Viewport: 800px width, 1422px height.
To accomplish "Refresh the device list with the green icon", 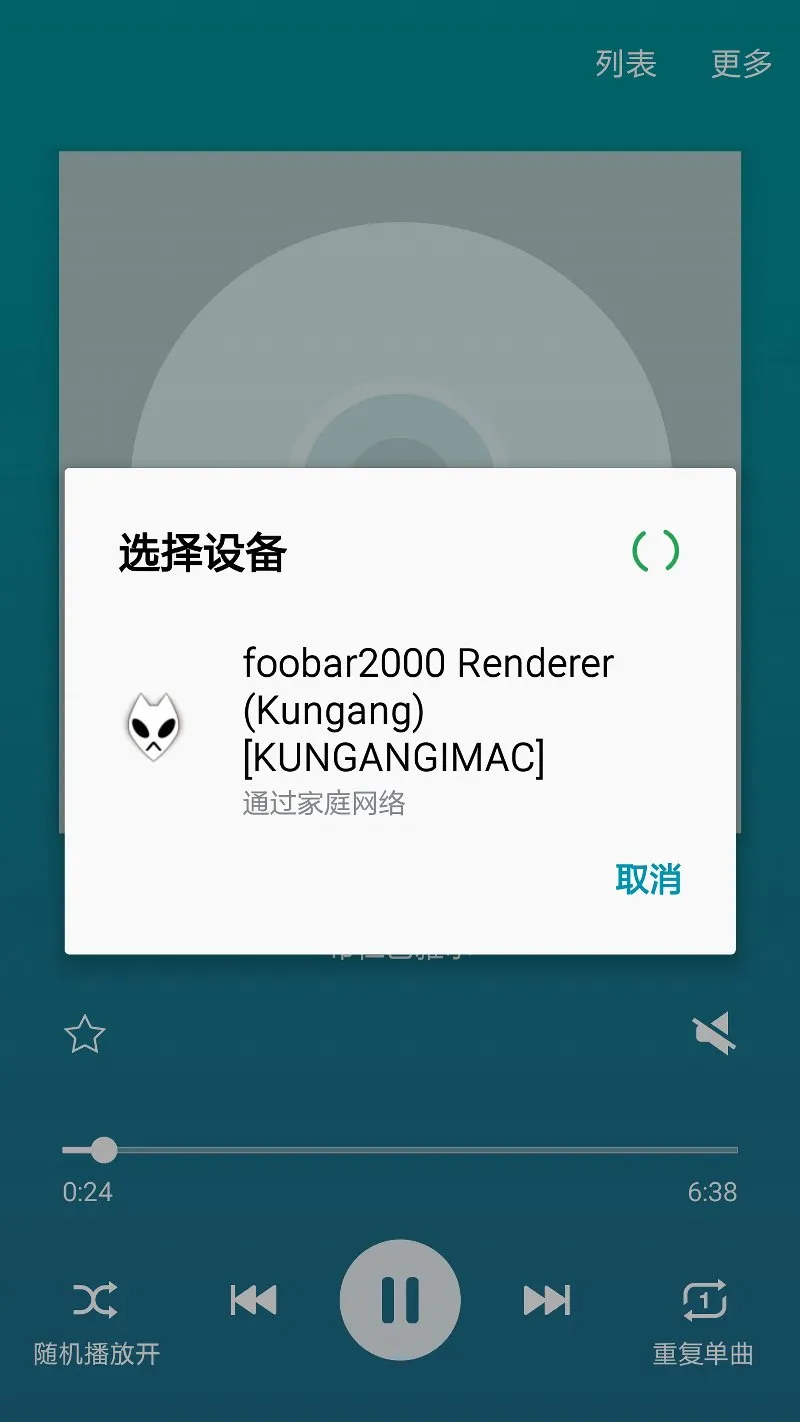I will tap(656, 550).
